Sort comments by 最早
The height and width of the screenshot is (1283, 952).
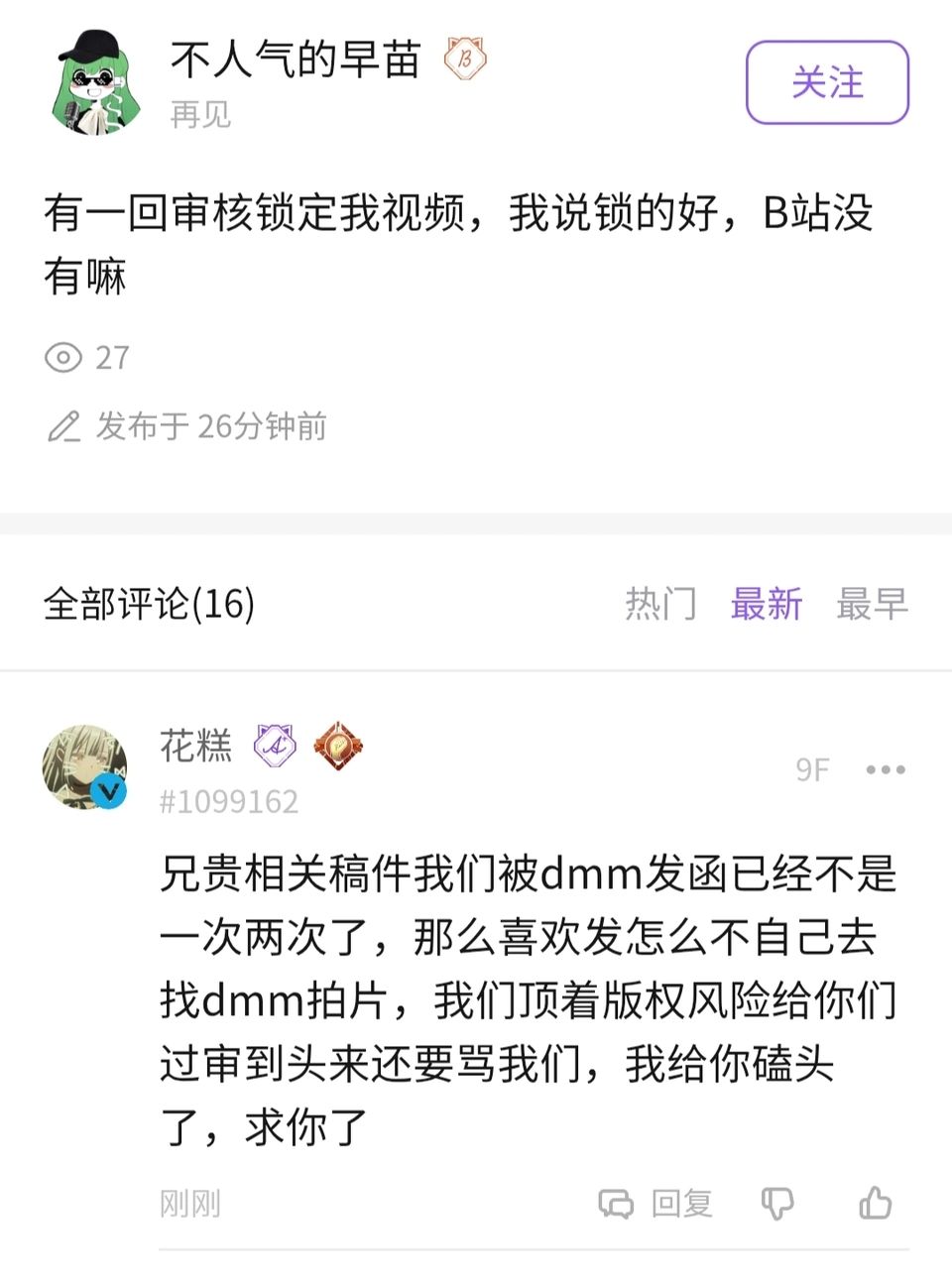pos(872,603)
